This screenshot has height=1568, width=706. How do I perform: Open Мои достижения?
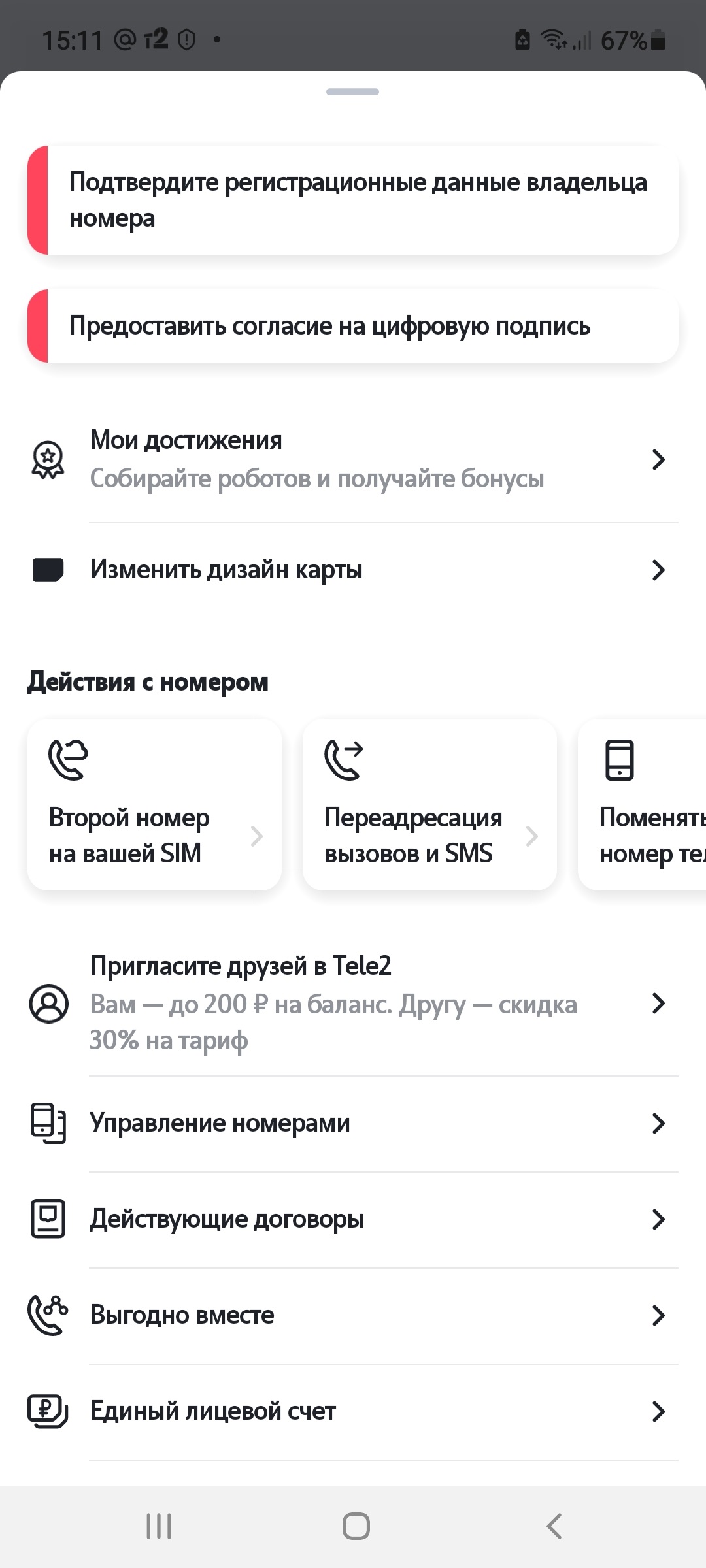353,459
